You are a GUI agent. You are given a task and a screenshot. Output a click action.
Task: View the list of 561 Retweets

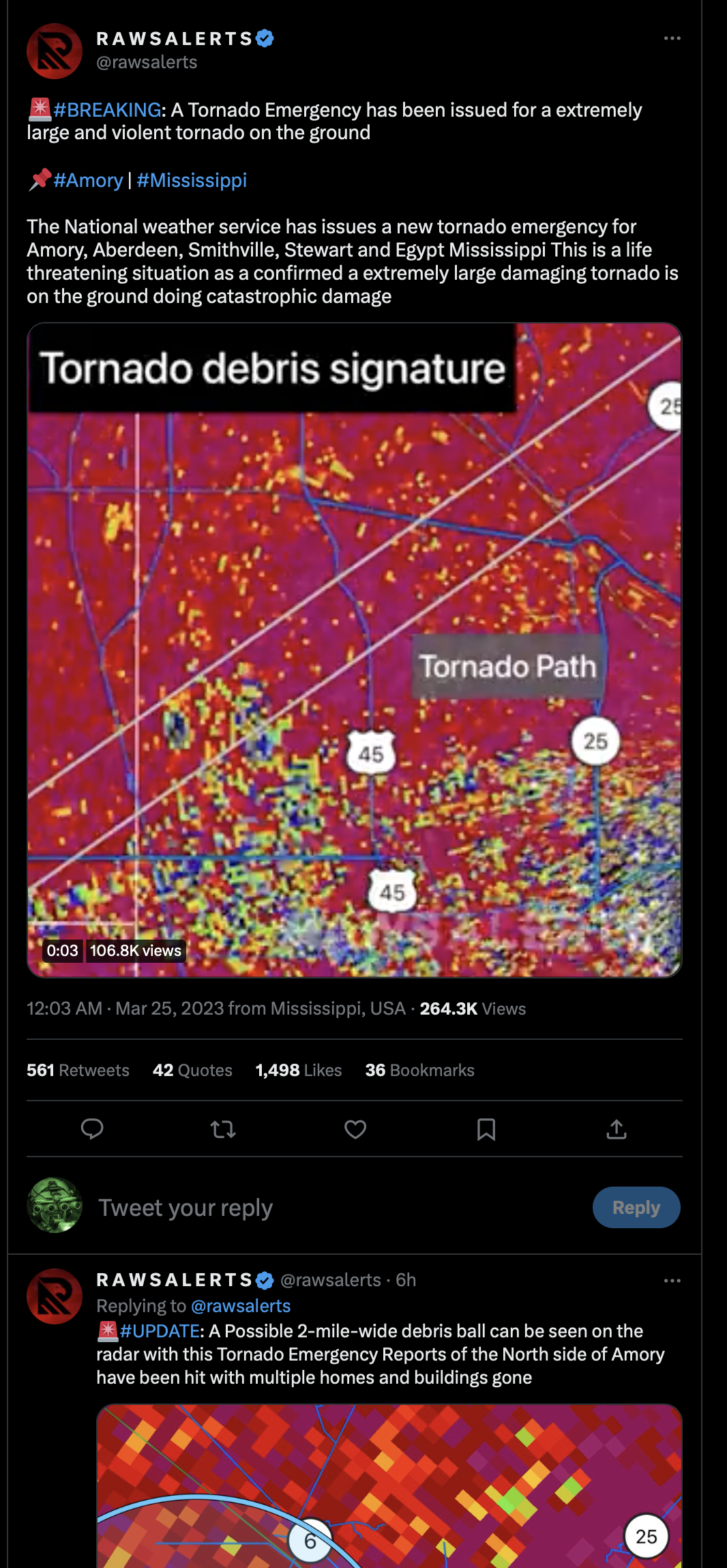78,1070
